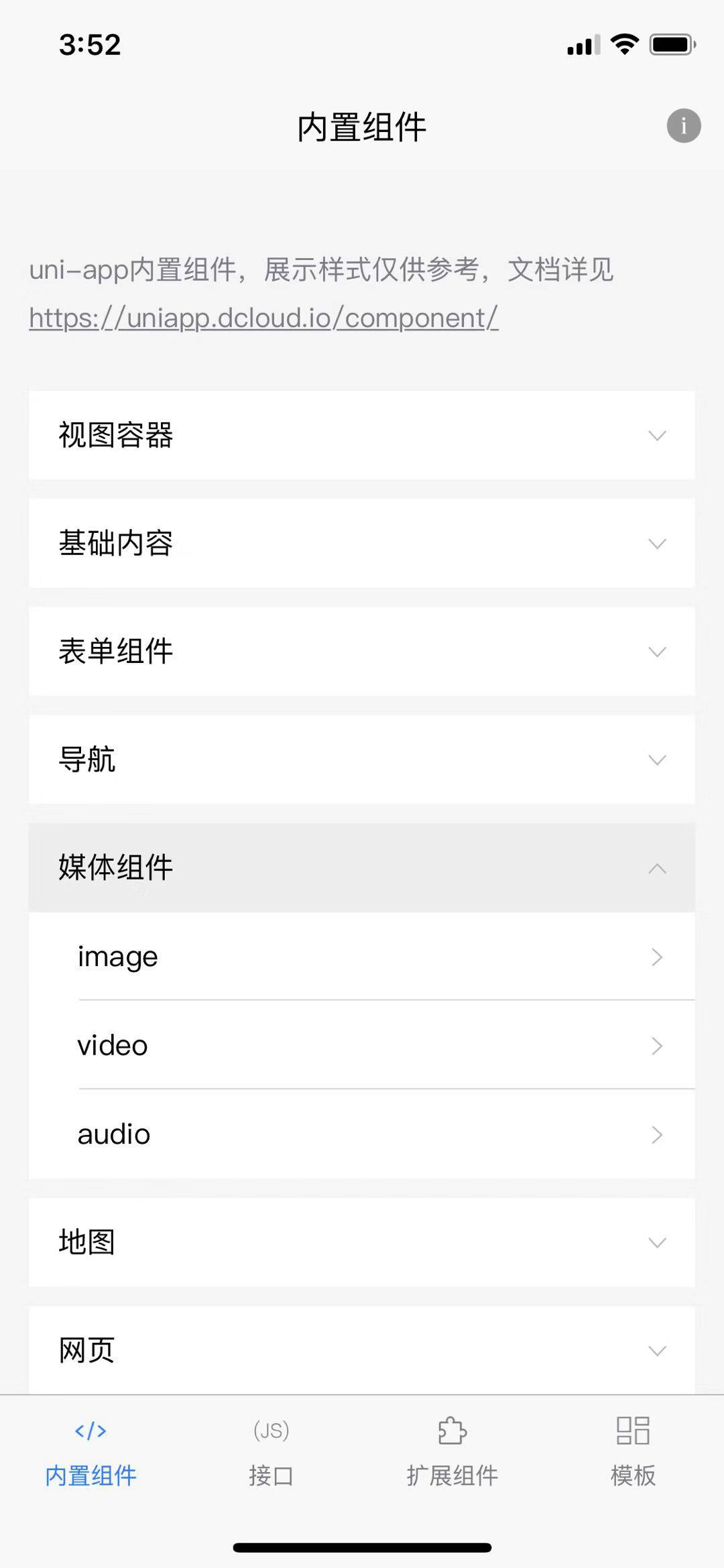Expand the 网页 section
Viewport: 724px width, 1568px height.
(x=362, y=1350)
